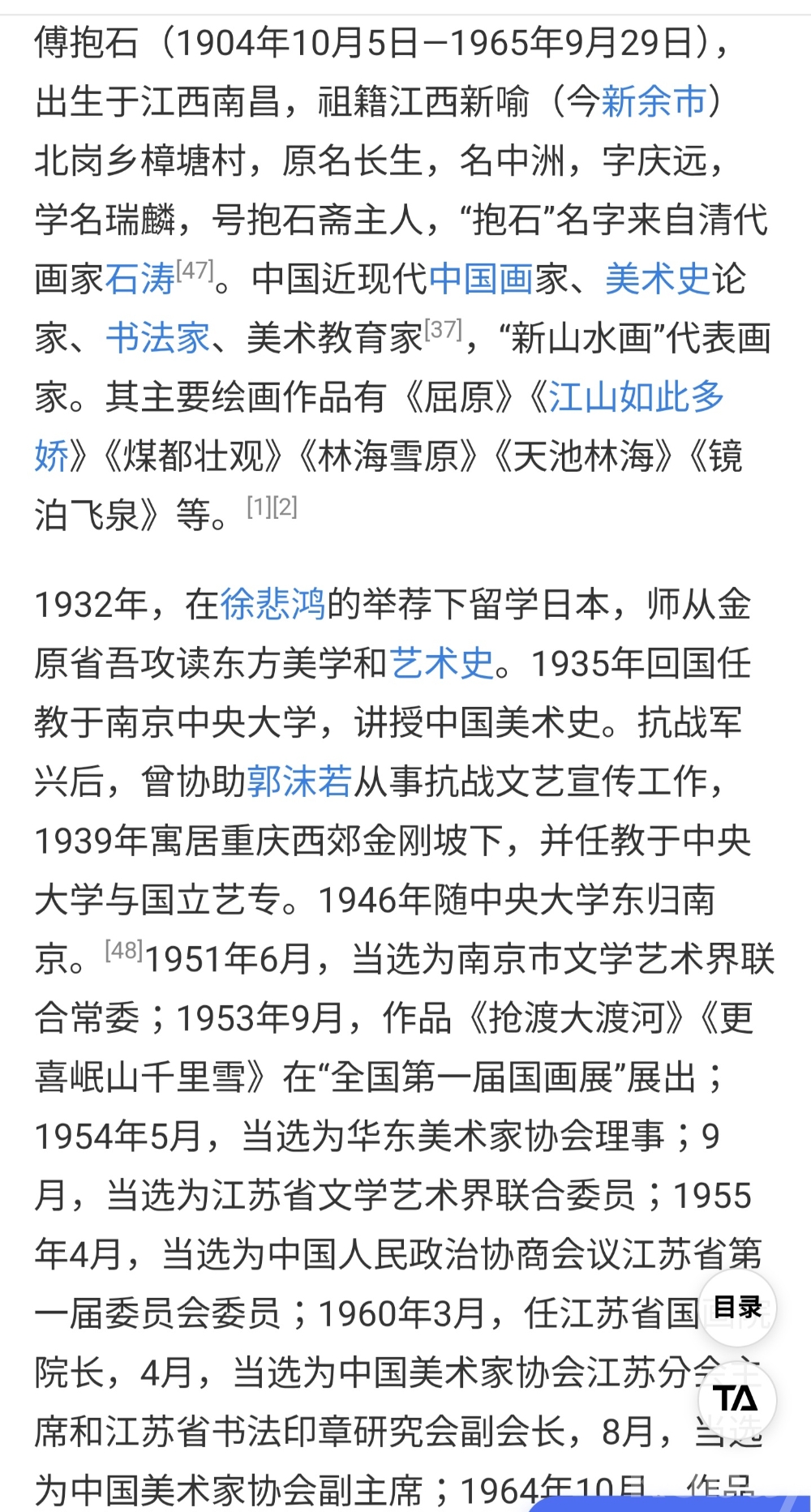View reference 48
Image resolution: width=811 pixels, height=1512 pixels.
click(124, 949)
